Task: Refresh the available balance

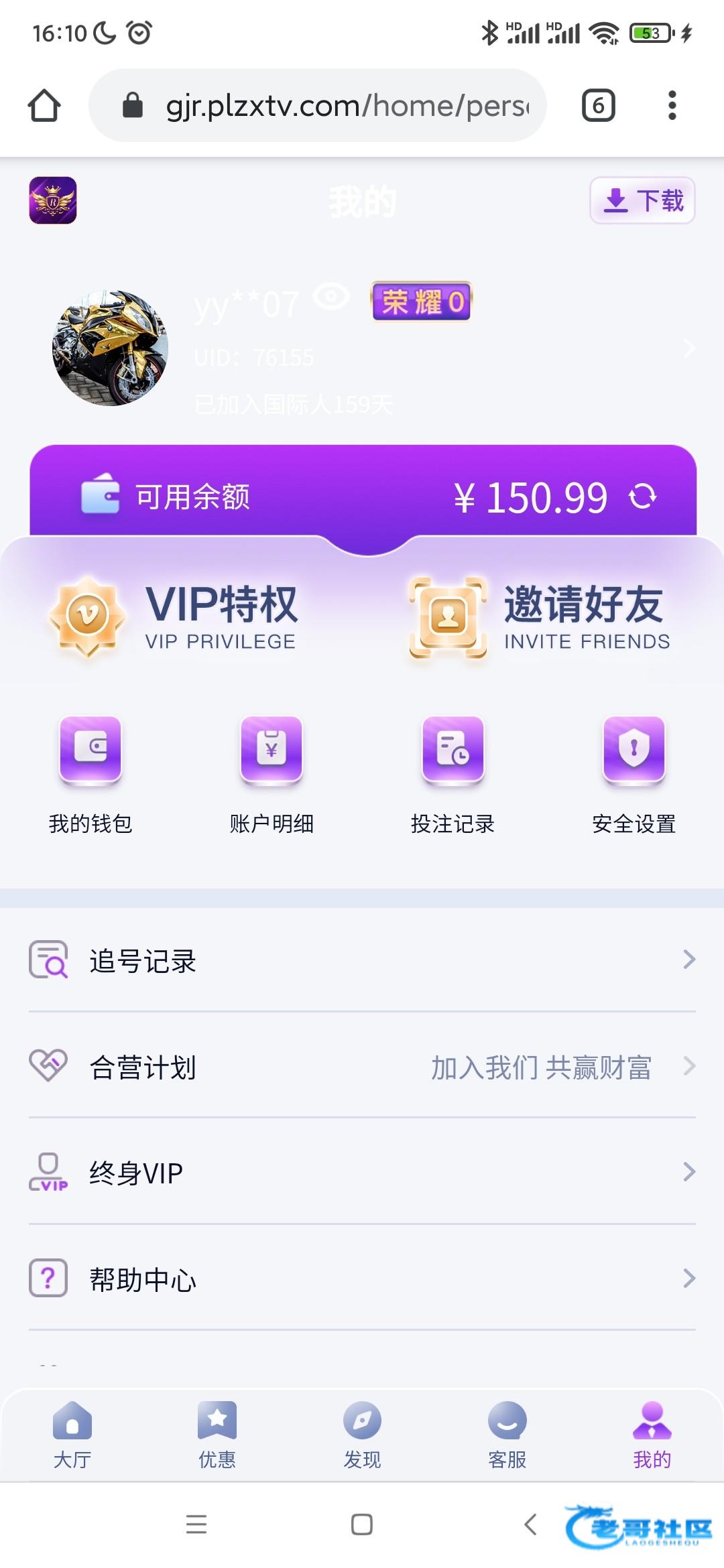Action: point(642,497)
